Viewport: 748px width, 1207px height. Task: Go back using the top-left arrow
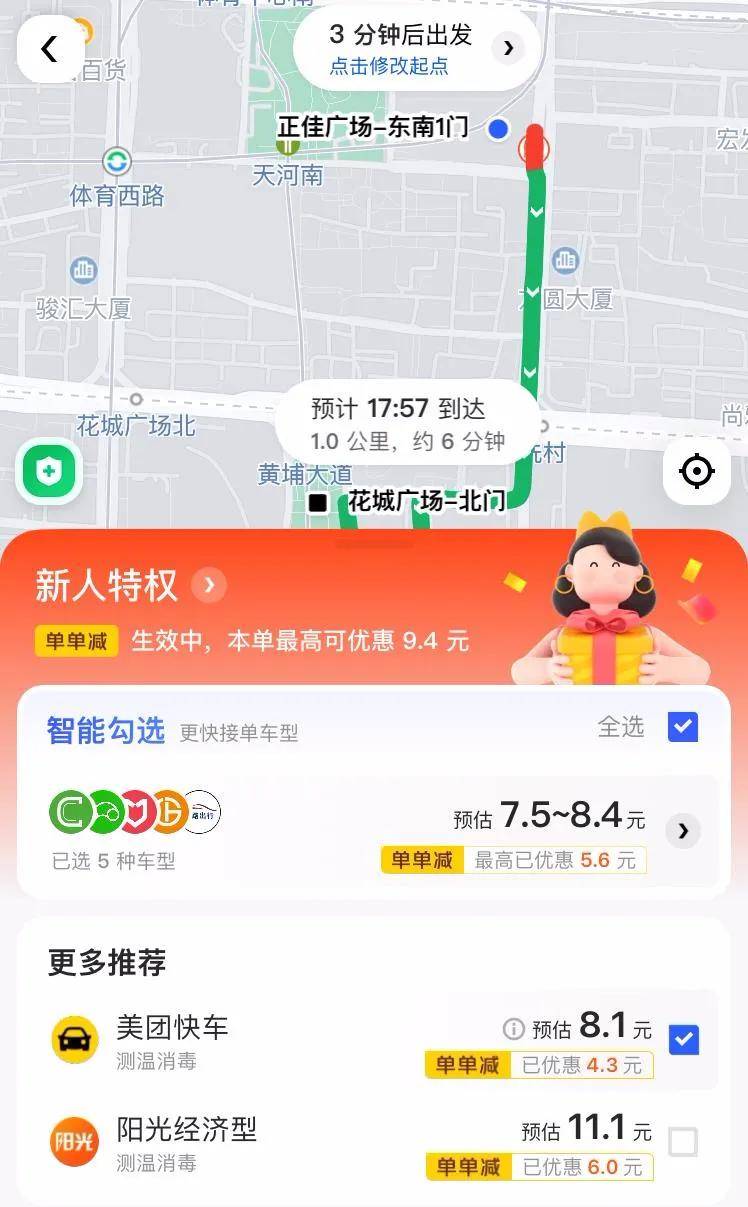(50, 48)
